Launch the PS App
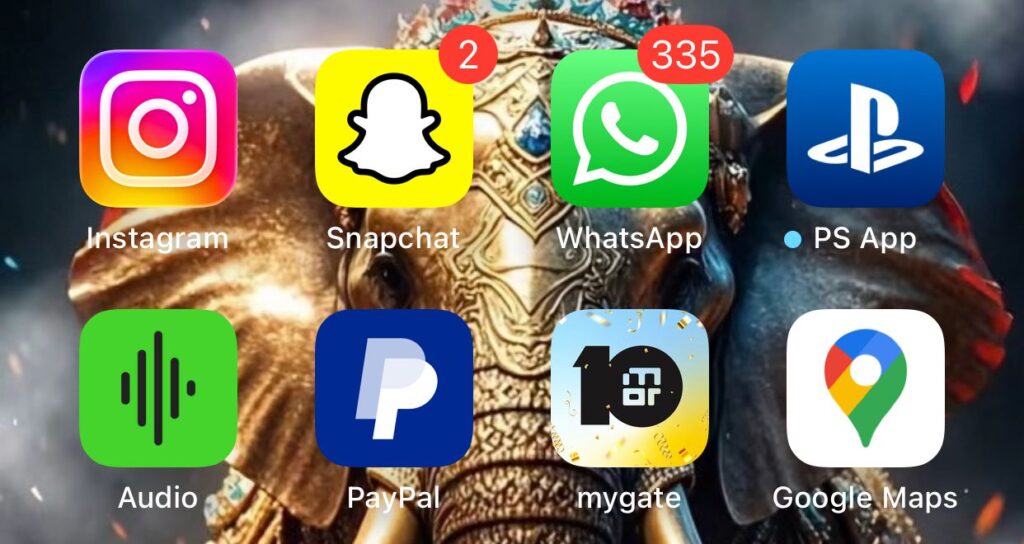 865,128
